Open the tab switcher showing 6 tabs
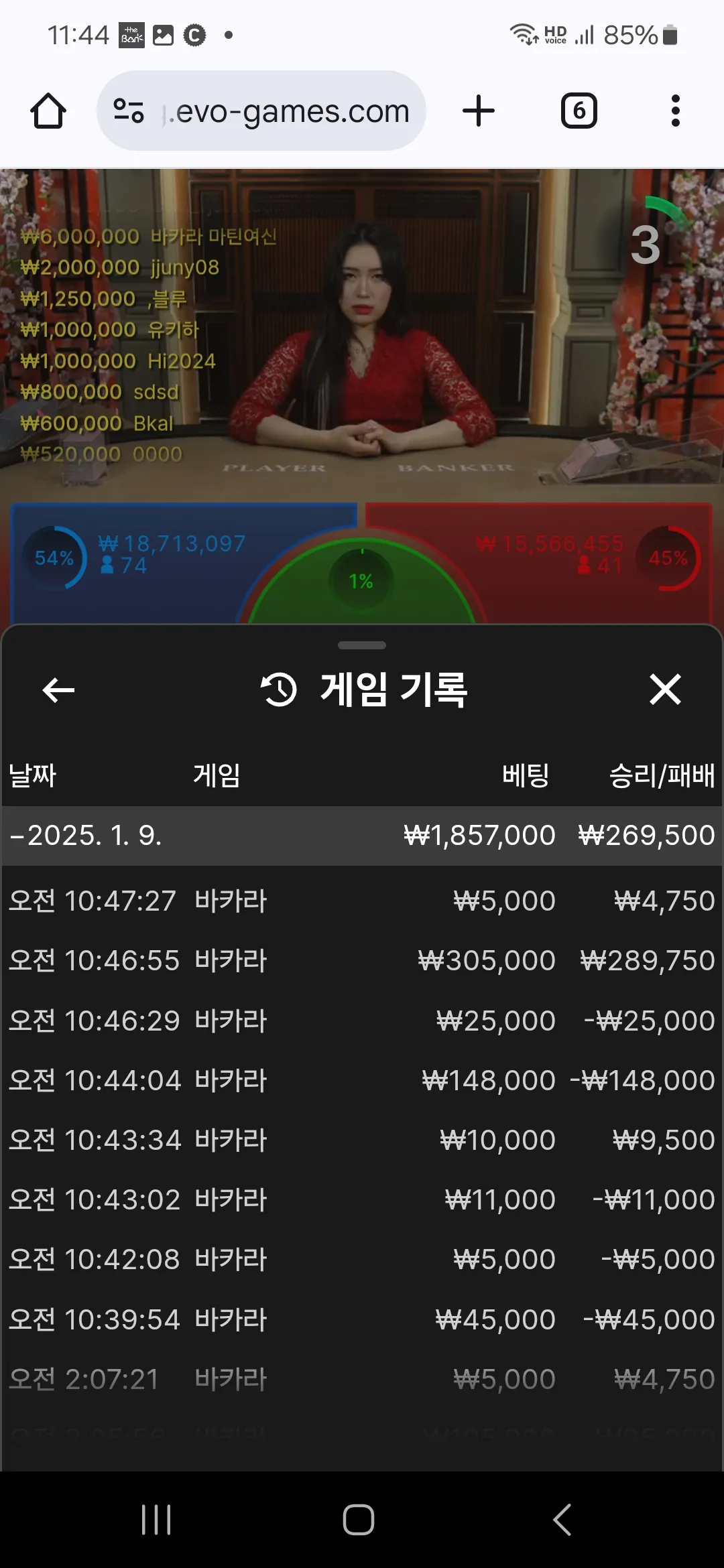Image resolution: width=724 pixels, height=1568 pixels. (x=579, y=111)
